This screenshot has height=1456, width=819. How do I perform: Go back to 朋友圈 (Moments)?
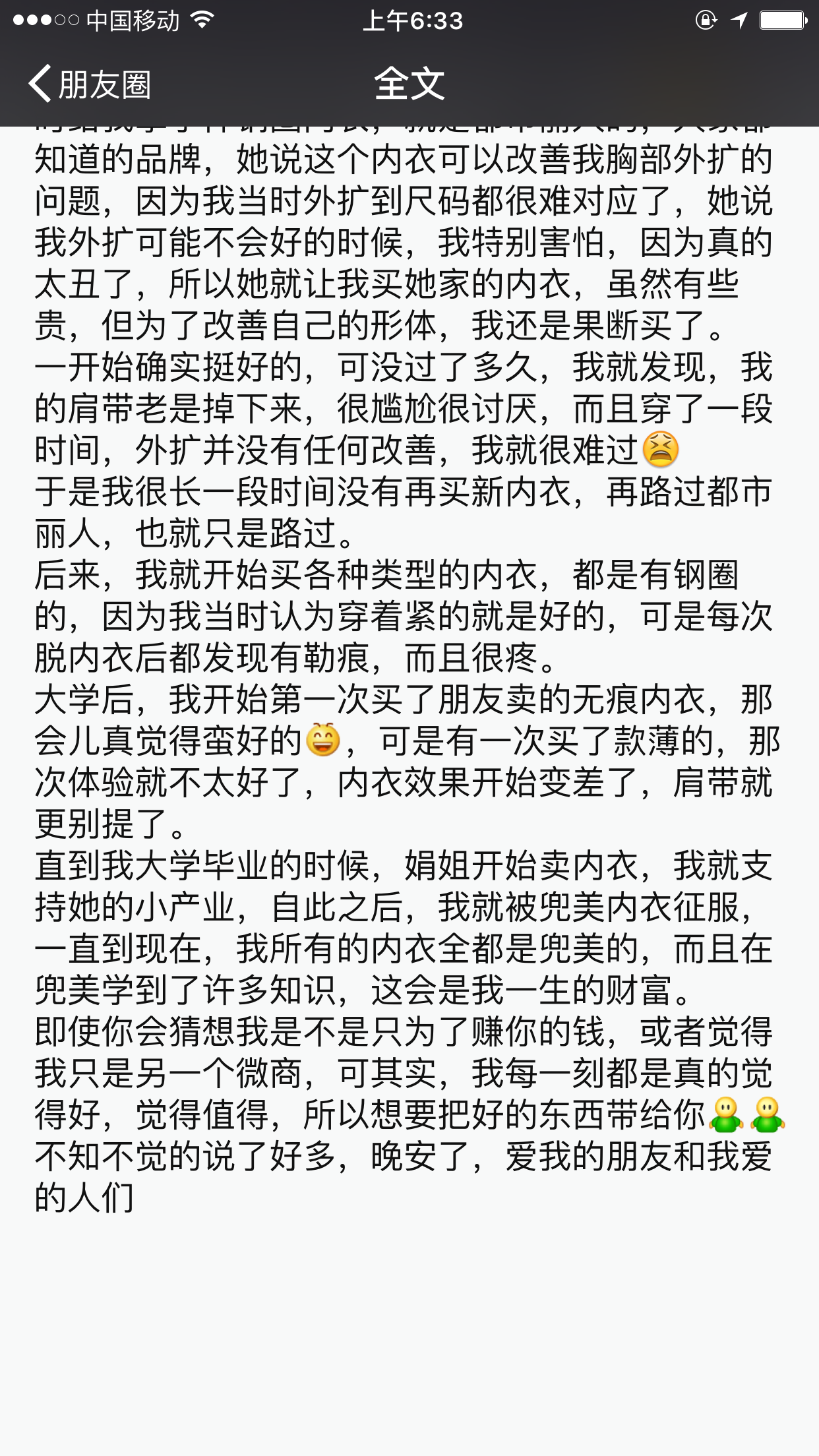tap(89, 84)
